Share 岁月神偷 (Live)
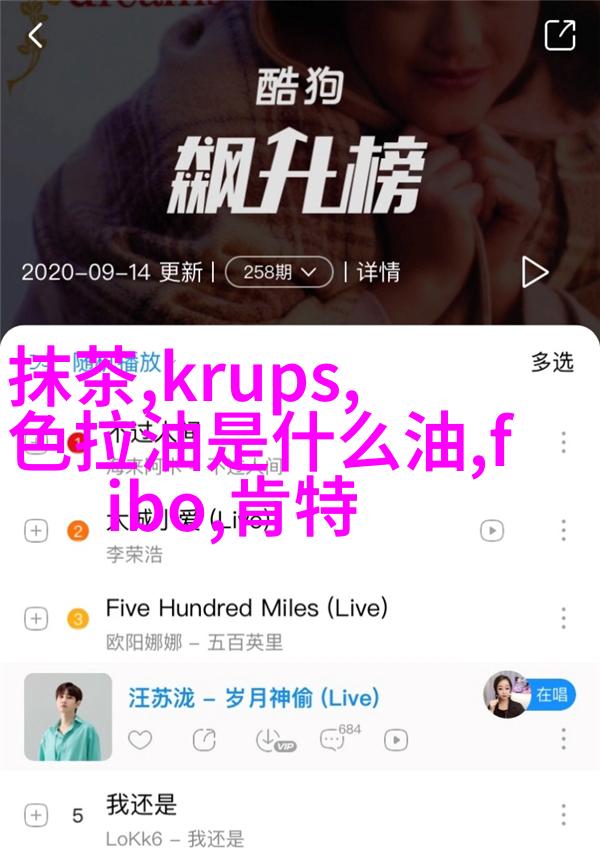The height and width of the screenshot is (868, 600). tap(204, 741)
